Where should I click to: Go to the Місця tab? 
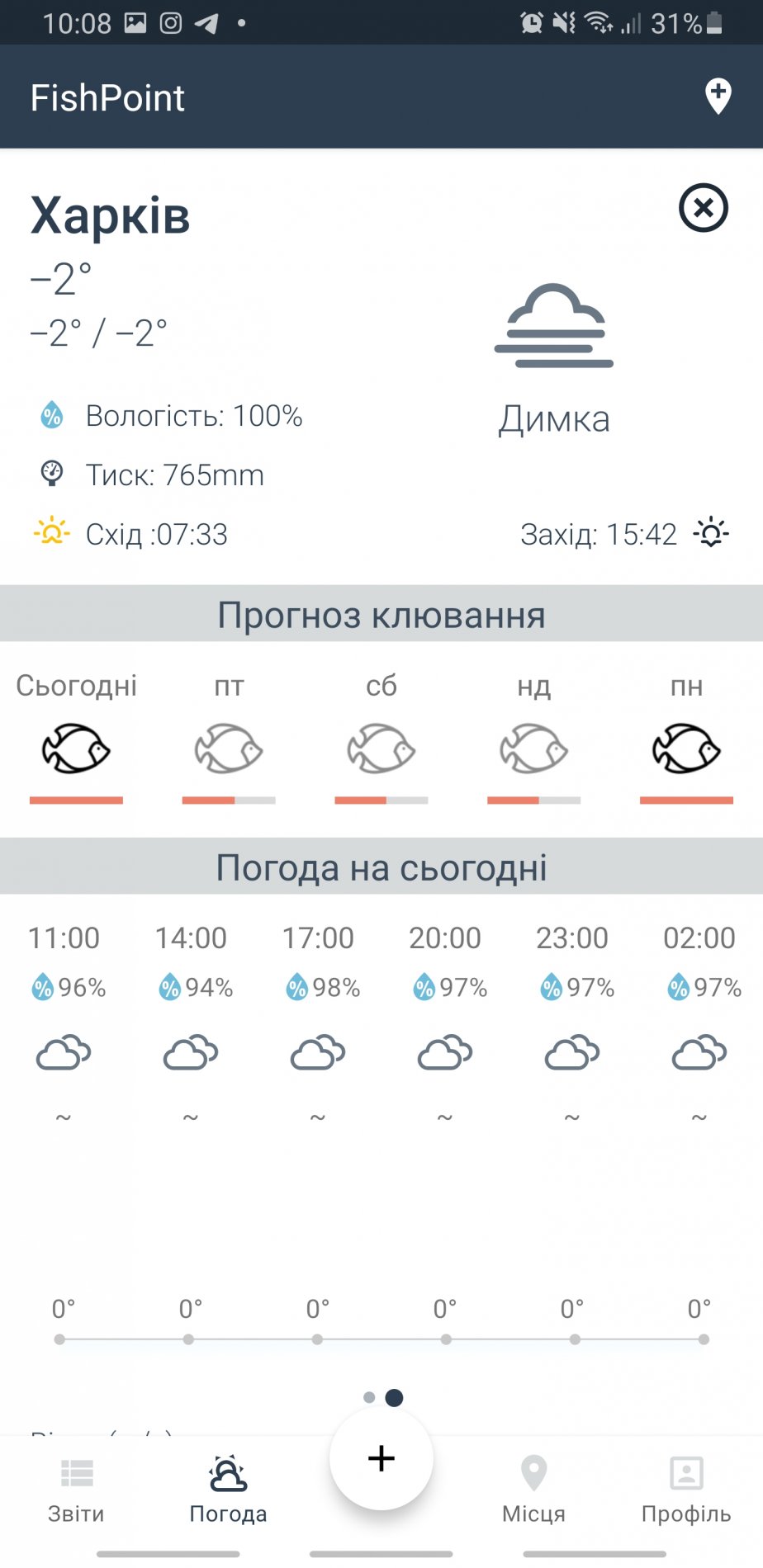coord(533,1490)
